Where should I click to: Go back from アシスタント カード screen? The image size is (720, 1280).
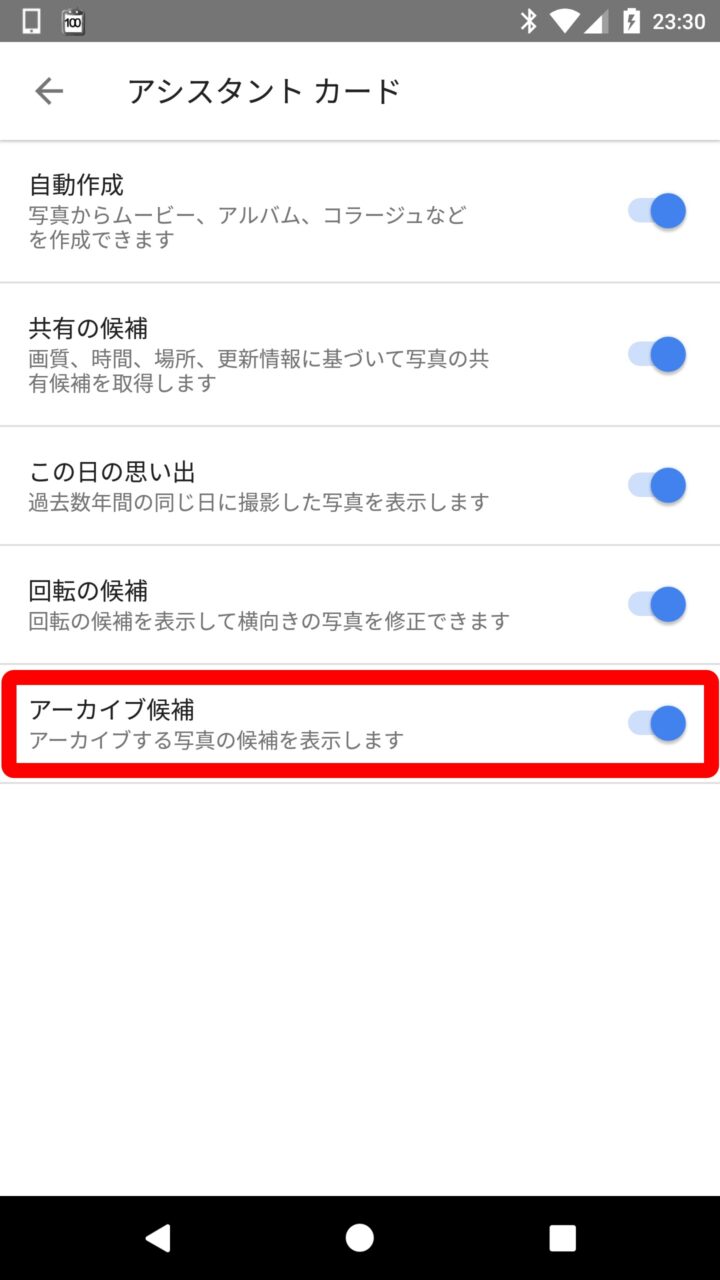point(49,91)
